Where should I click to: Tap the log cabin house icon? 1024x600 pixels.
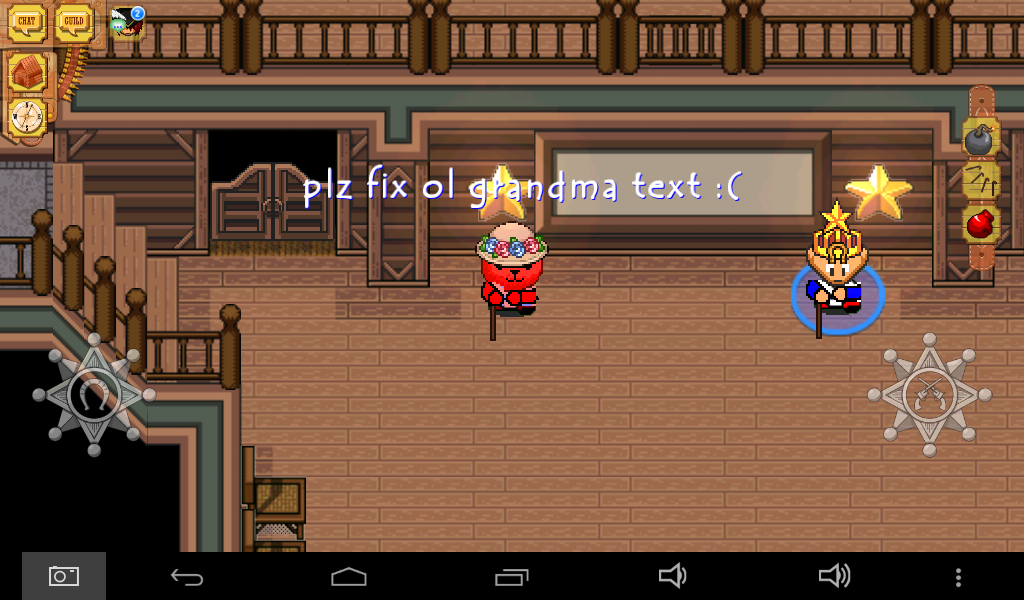[28, 74]
